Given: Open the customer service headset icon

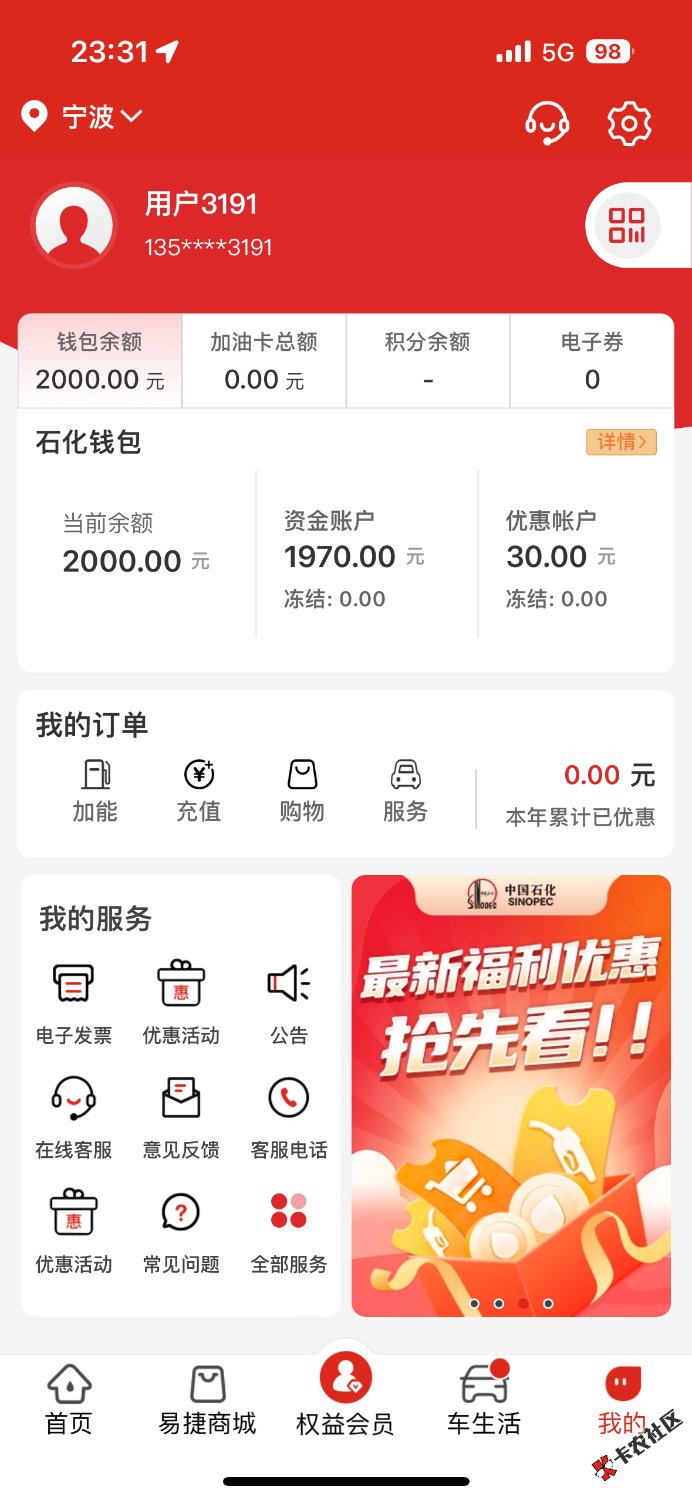Looking at the screenshot, I should (x=547, y=123).
